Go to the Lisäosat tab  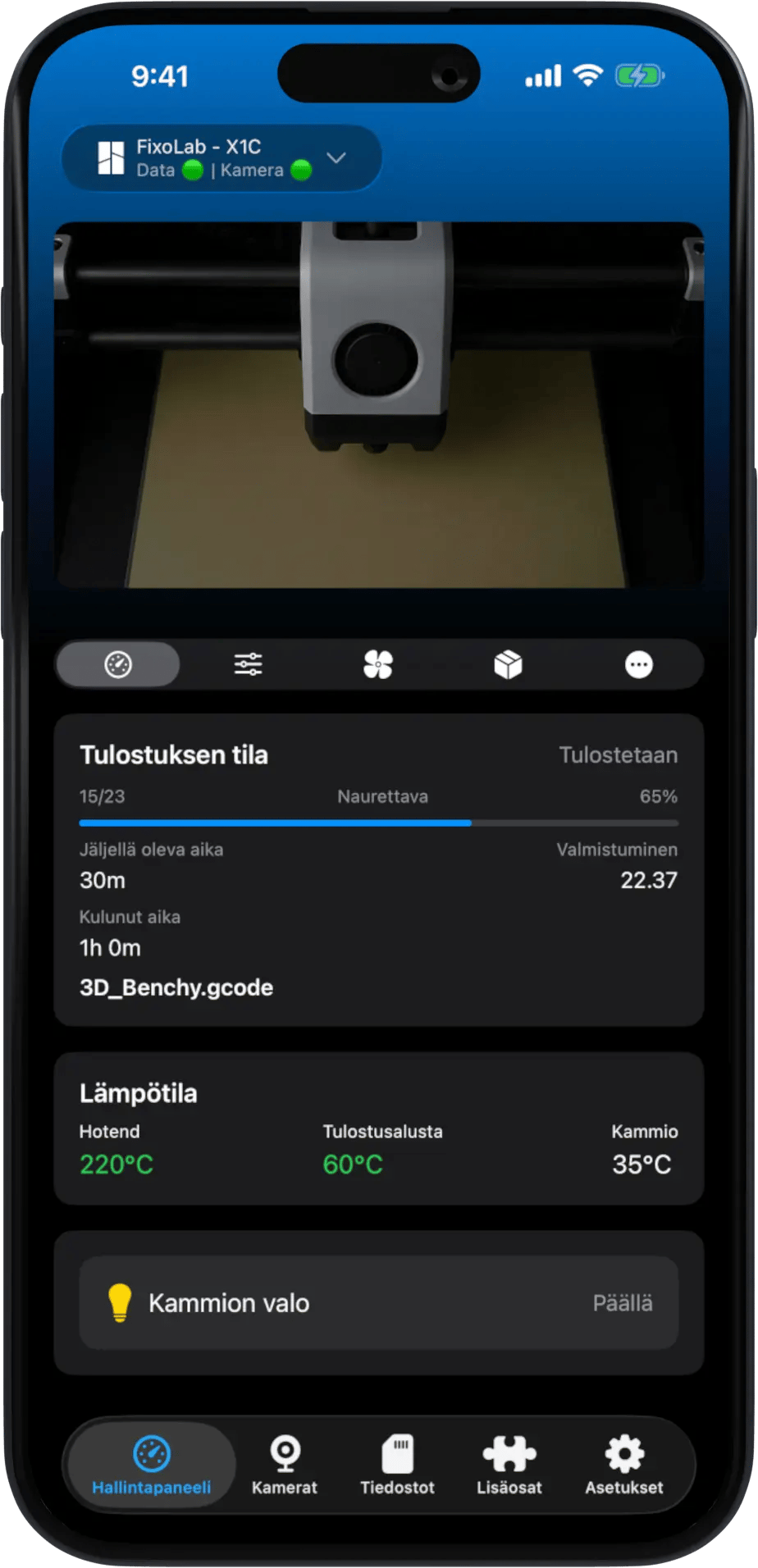tap(509, 1465)
